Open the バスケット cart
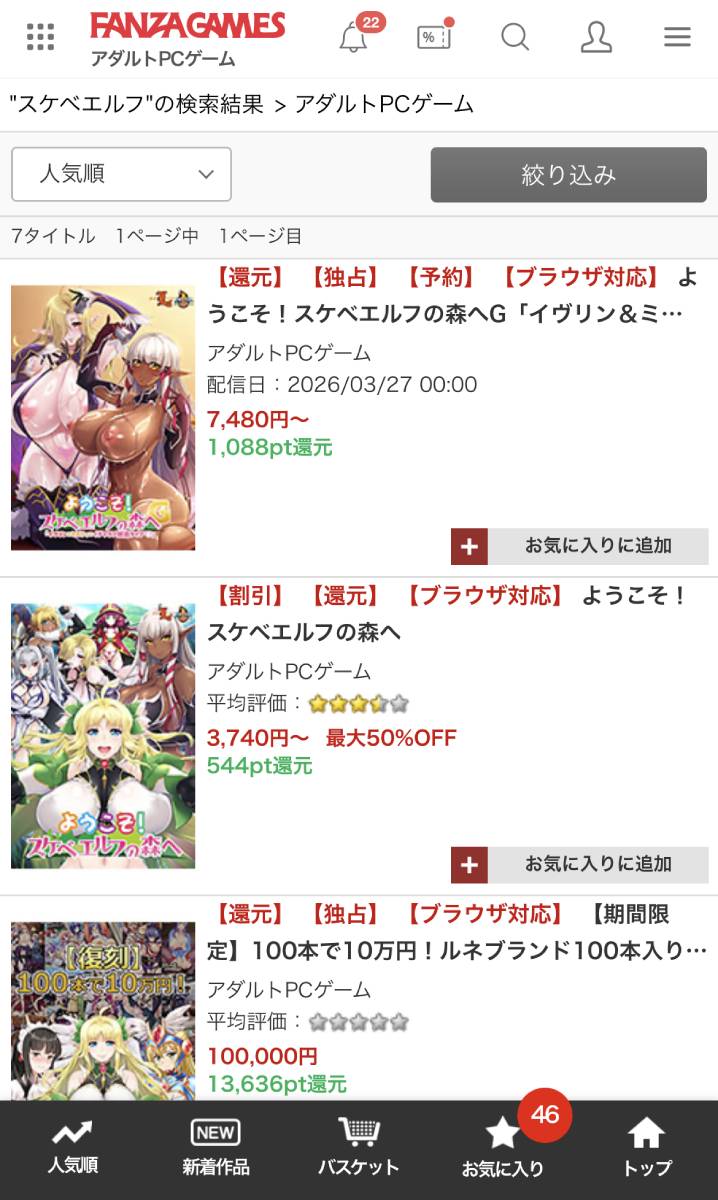 [x=358, y=1148]
